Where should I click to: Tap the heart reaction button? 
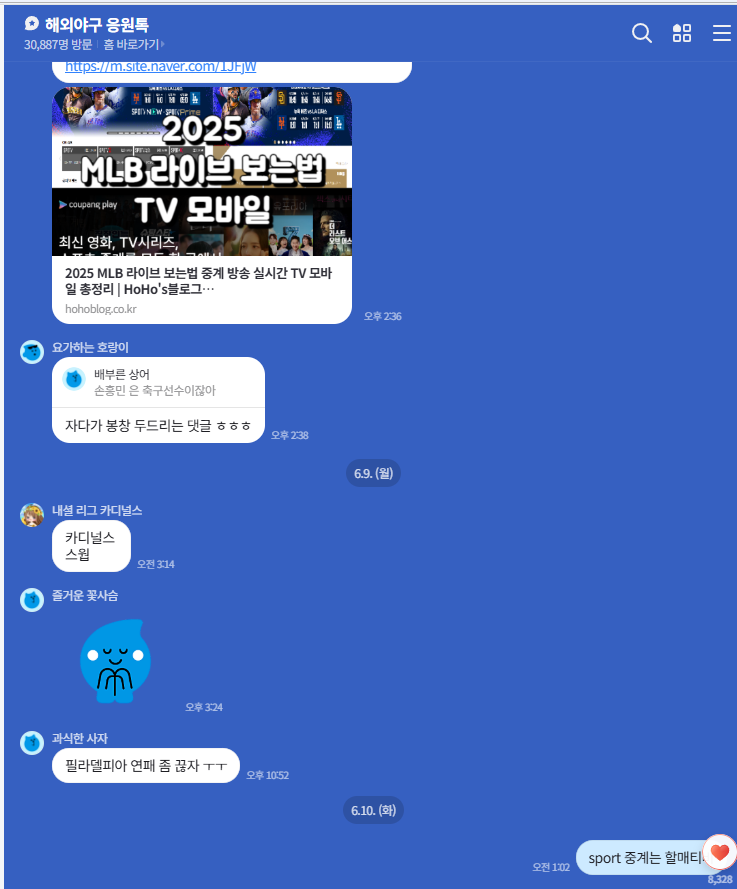pos(719,852)
